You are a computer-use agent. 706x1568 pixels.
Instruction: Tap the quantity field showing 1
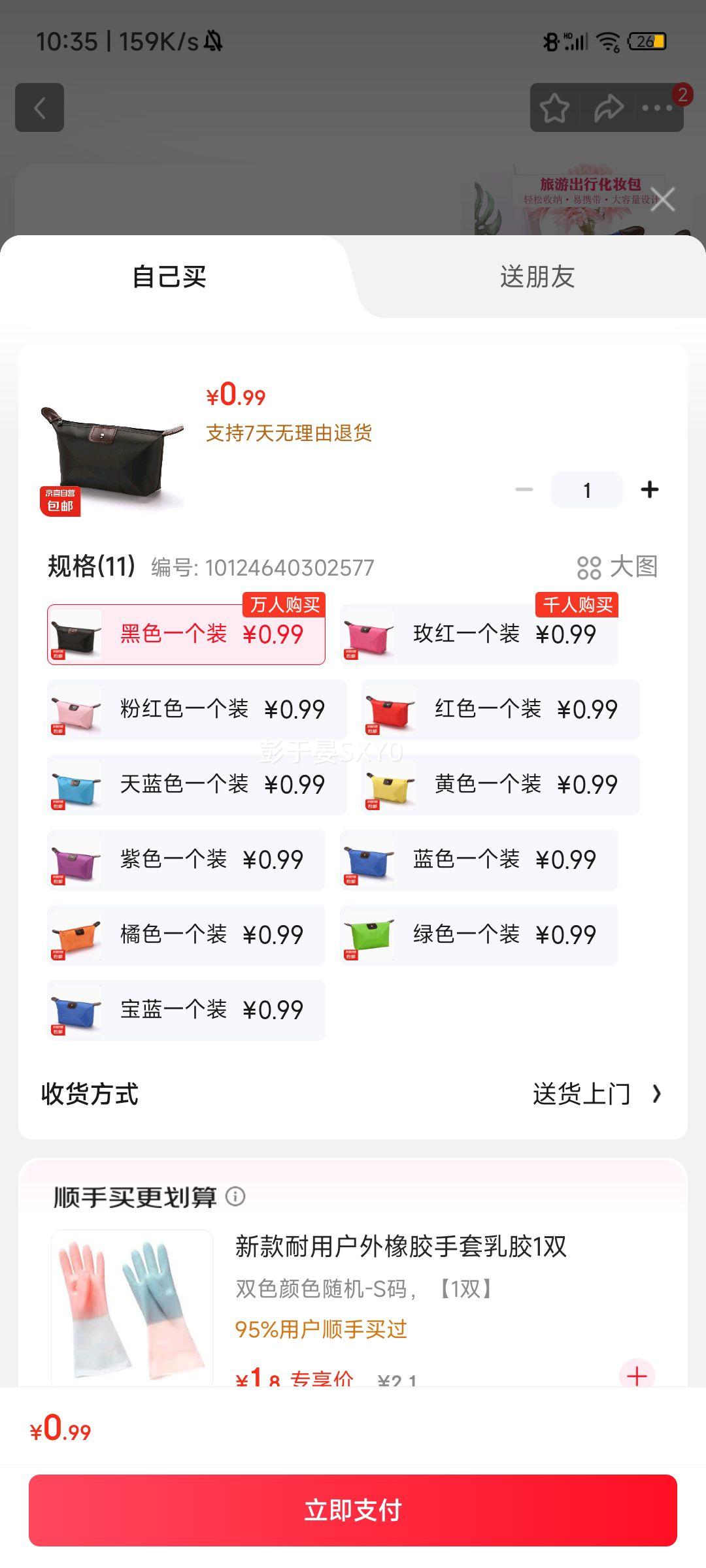586,489
